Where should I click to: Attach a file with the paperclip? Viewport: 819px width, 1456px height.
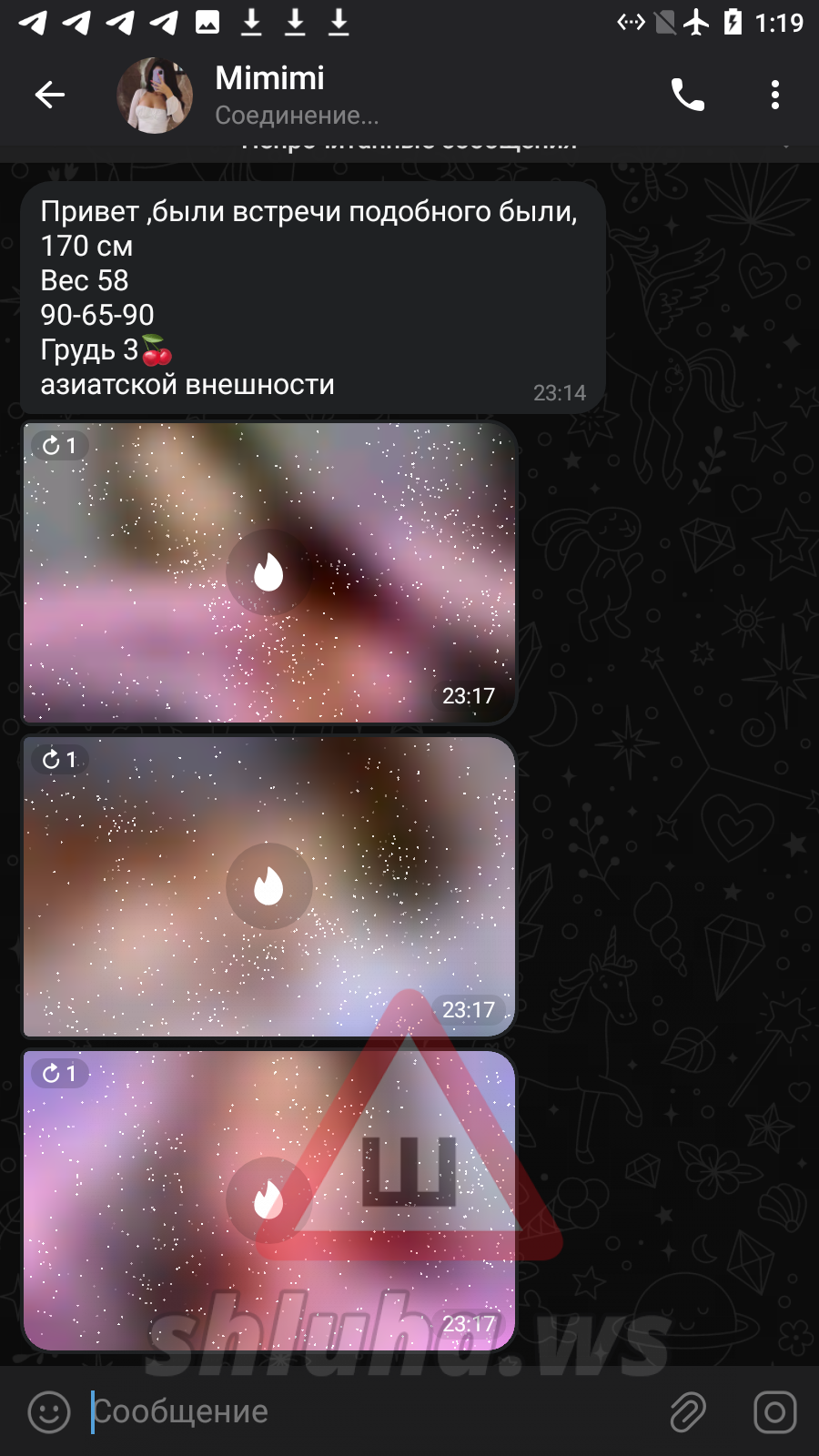[688, 1411]
